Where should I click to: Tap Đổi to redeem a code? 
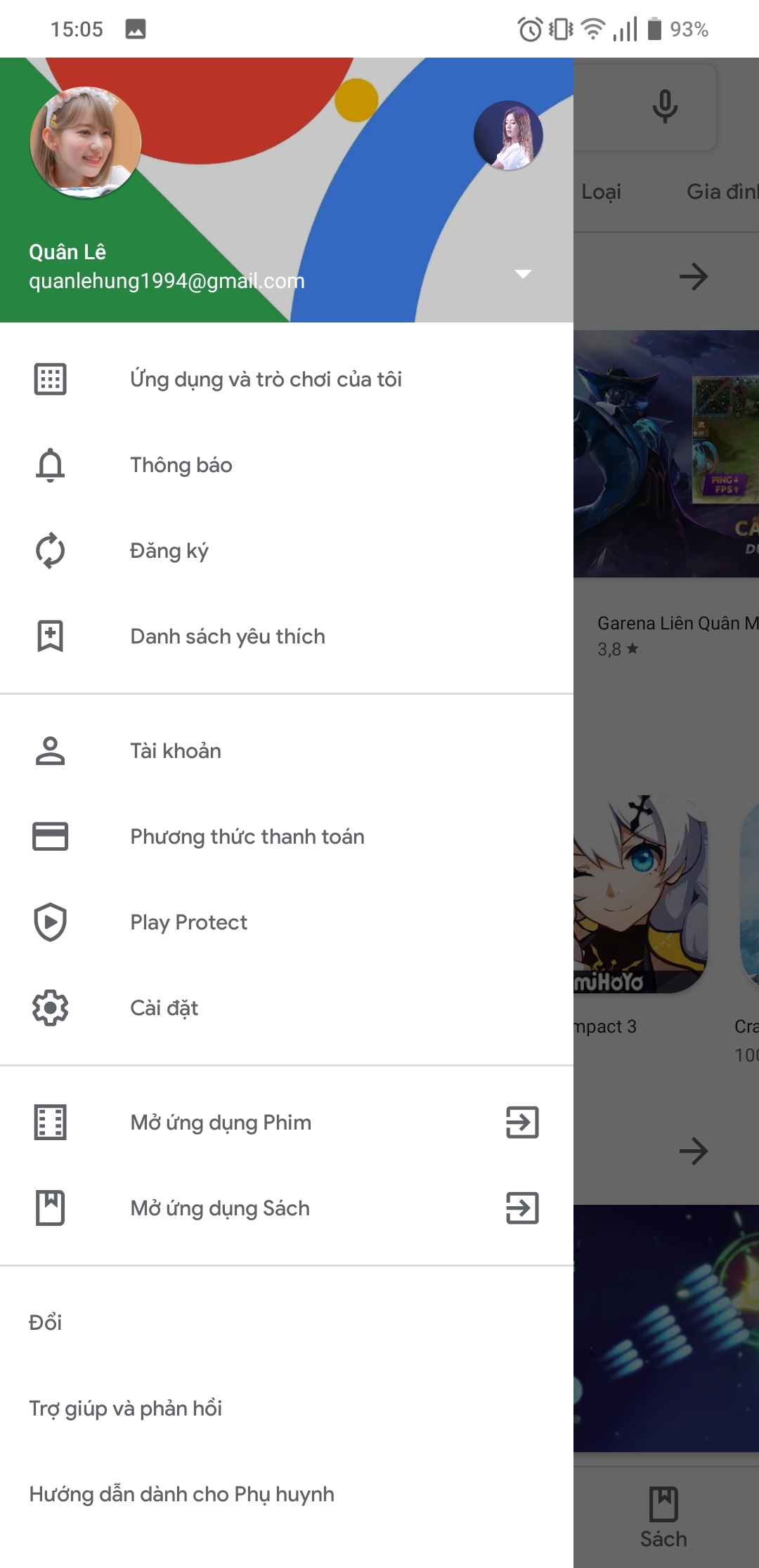click(46, 1323)
